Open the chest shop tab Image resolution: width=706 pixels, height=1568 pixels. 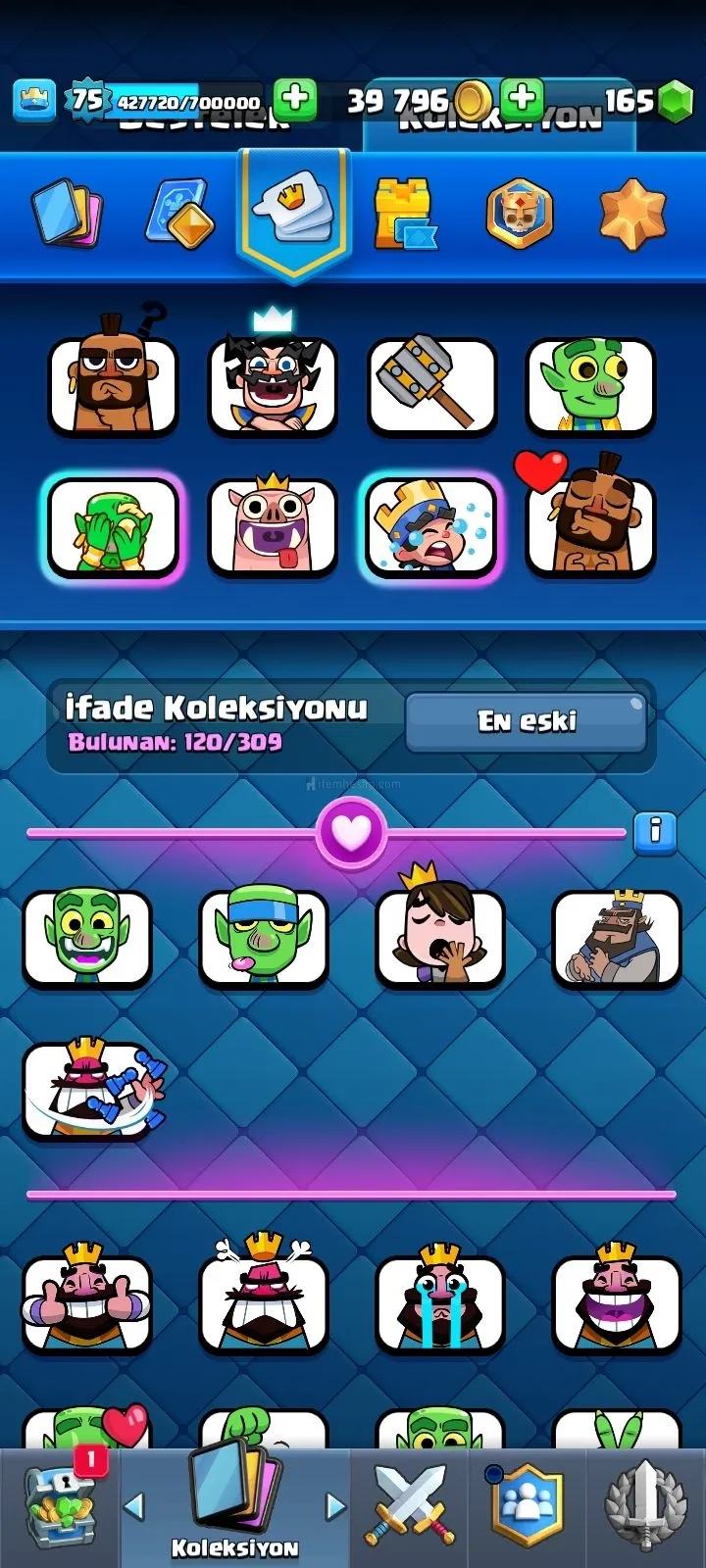tap(61, 1507)
